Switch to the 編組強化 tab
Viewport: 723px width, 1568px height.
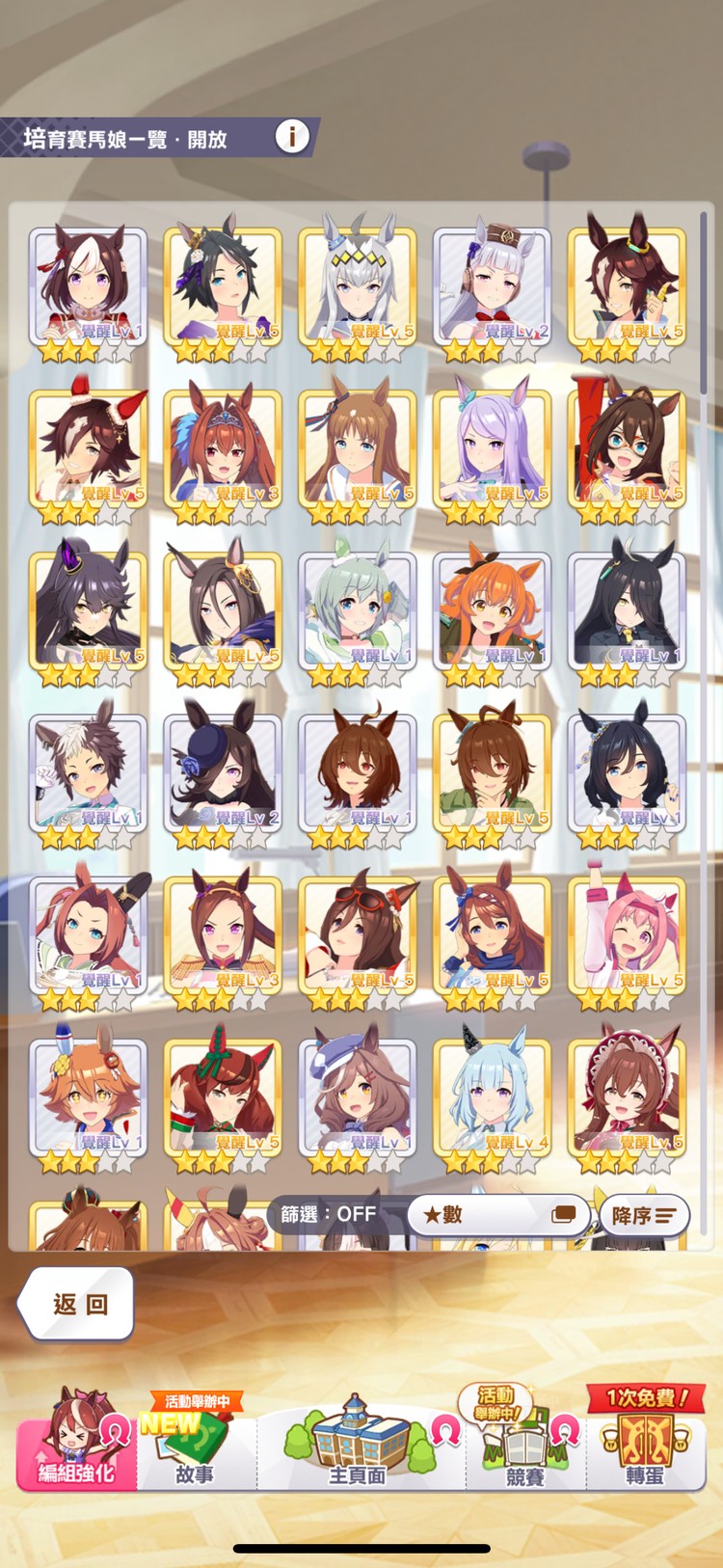(76, 1446)
